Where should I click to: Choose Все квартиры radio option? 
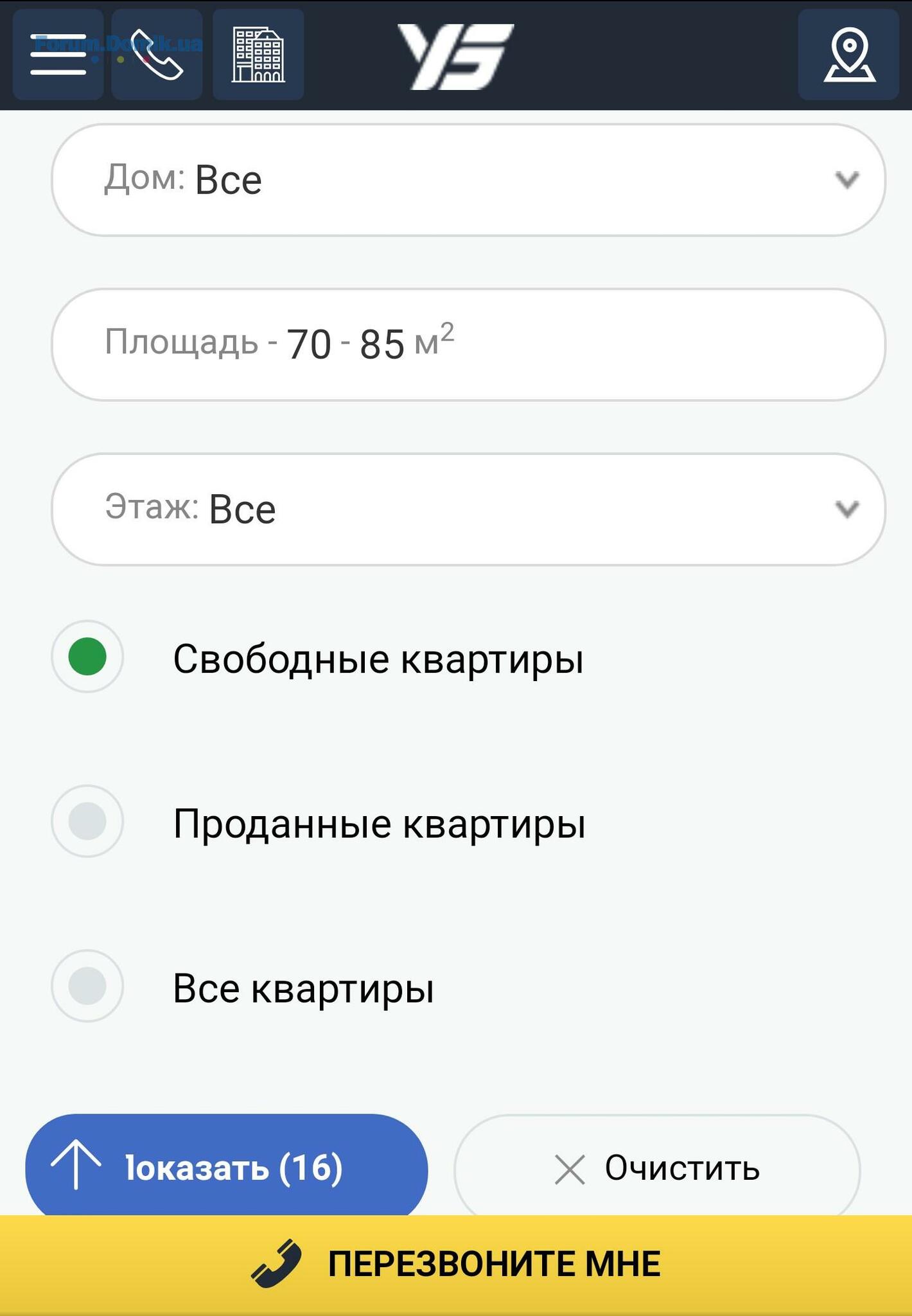87,986
